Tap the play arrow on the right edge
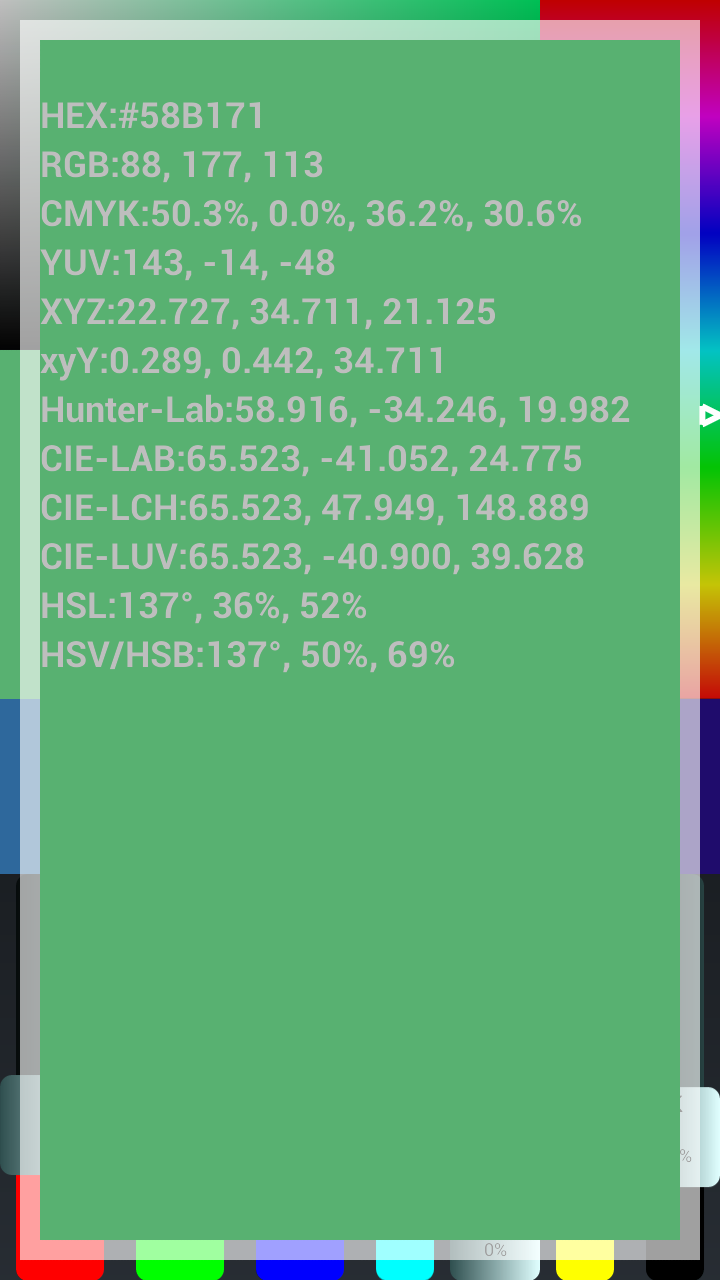 (x=711, y=413)
